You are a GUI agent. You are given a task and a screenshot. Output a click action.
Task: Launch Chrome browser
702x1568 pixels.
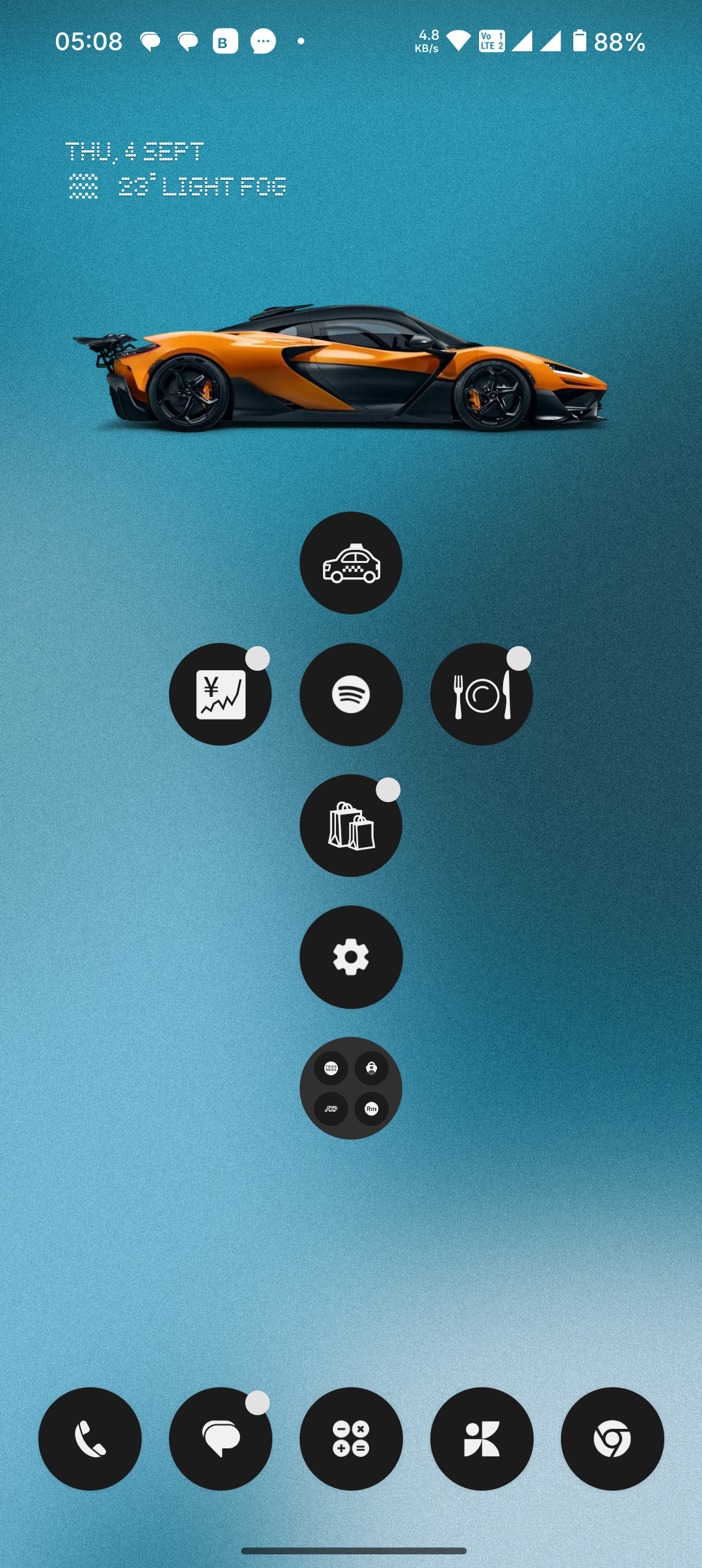[612, 1439]
